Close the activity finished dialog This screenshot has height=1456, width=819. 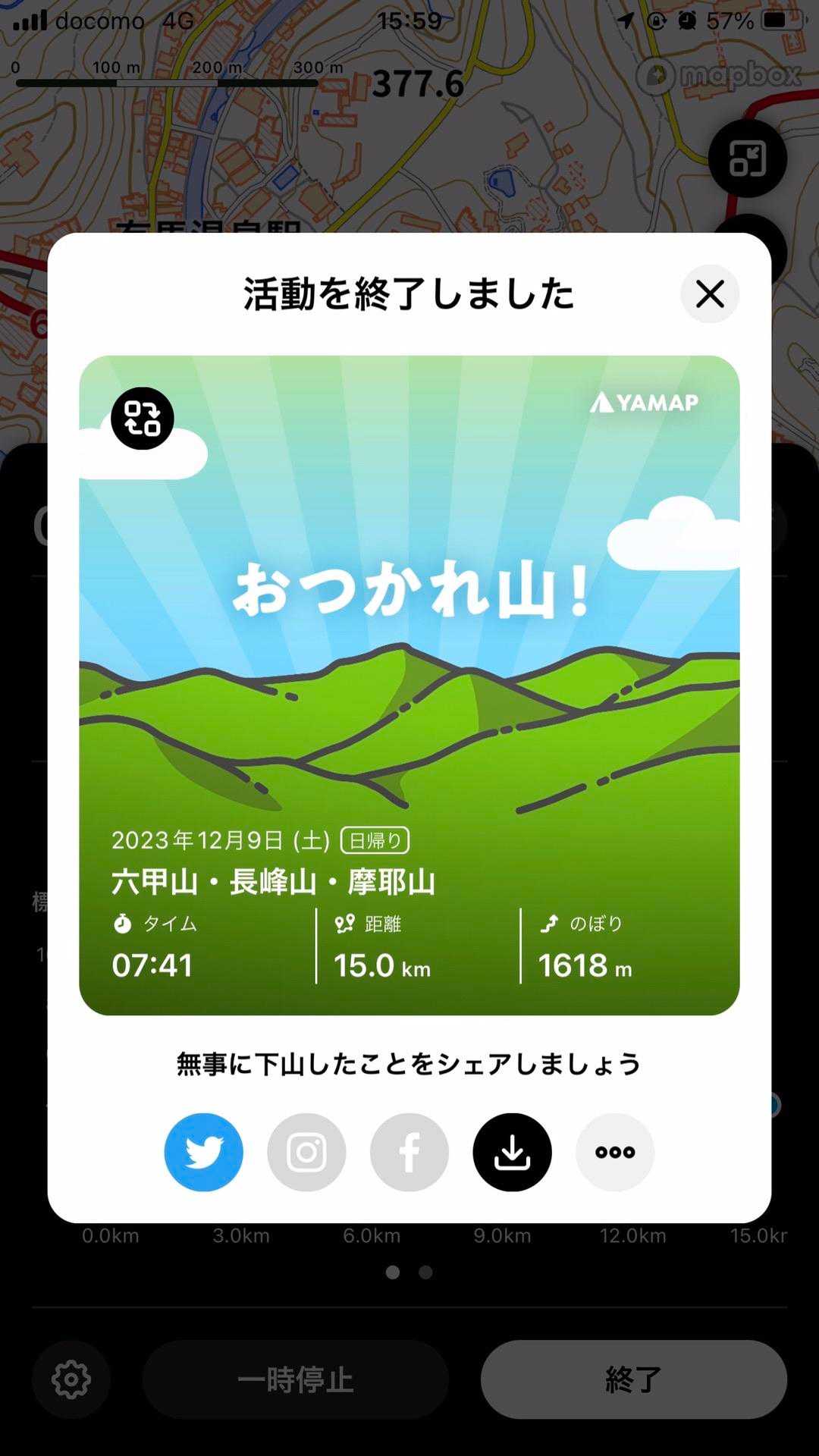(x=710, y=294)
